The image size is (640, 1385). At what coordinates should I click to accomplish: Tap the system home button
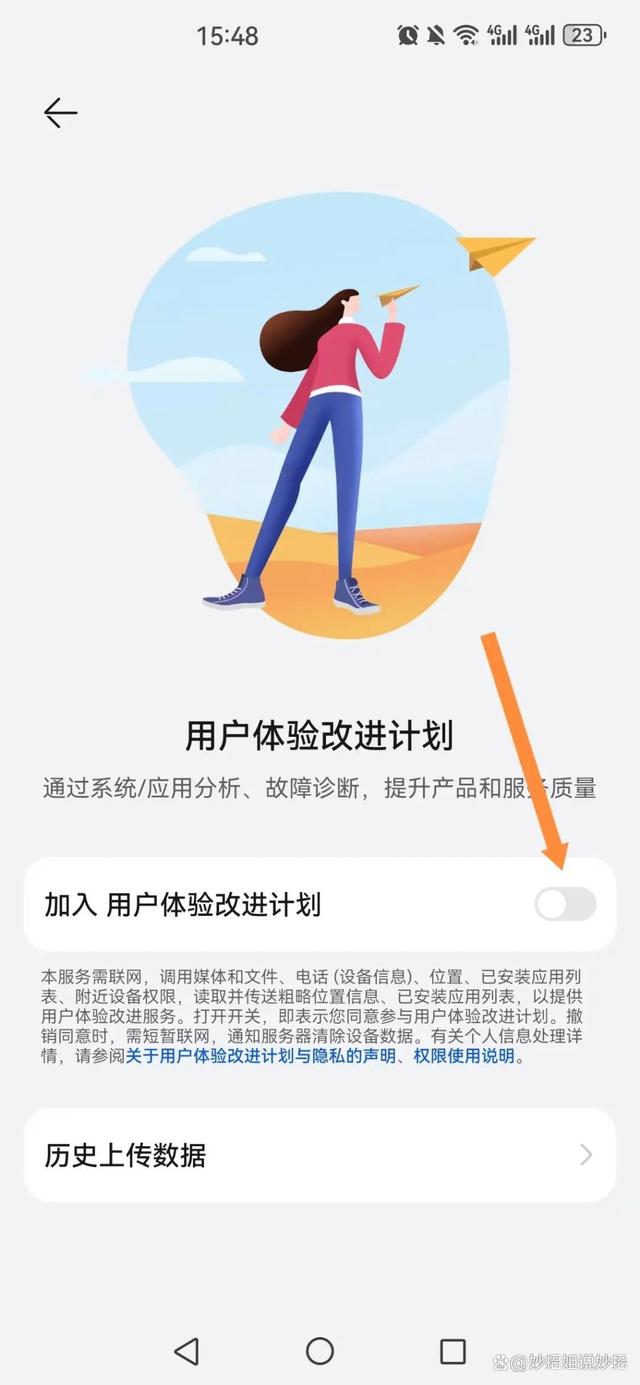click(320, 1351)
